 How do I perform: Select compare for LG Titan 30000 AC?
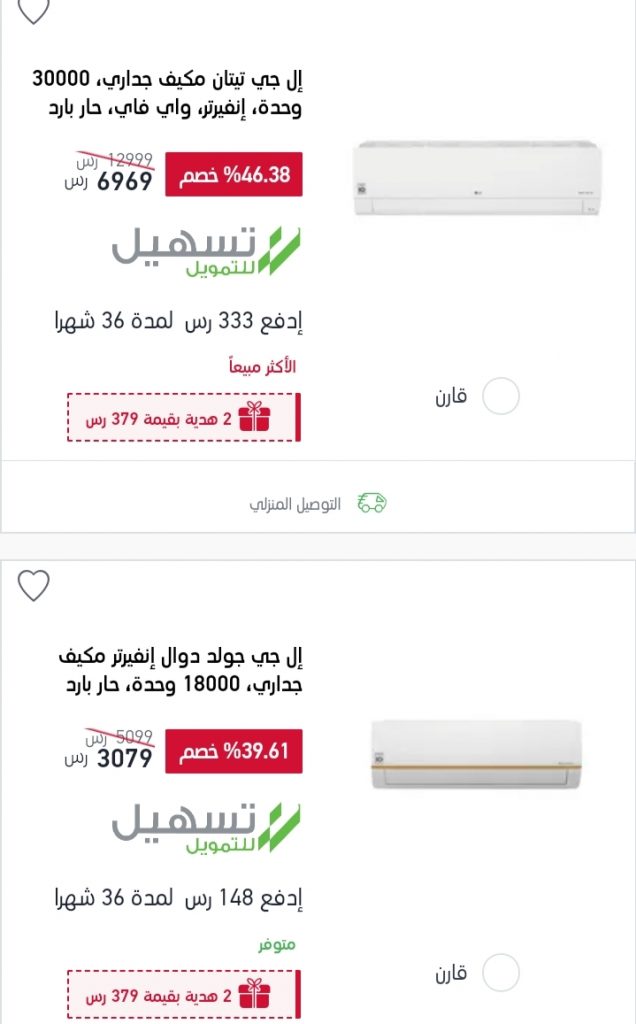point(501,396)
